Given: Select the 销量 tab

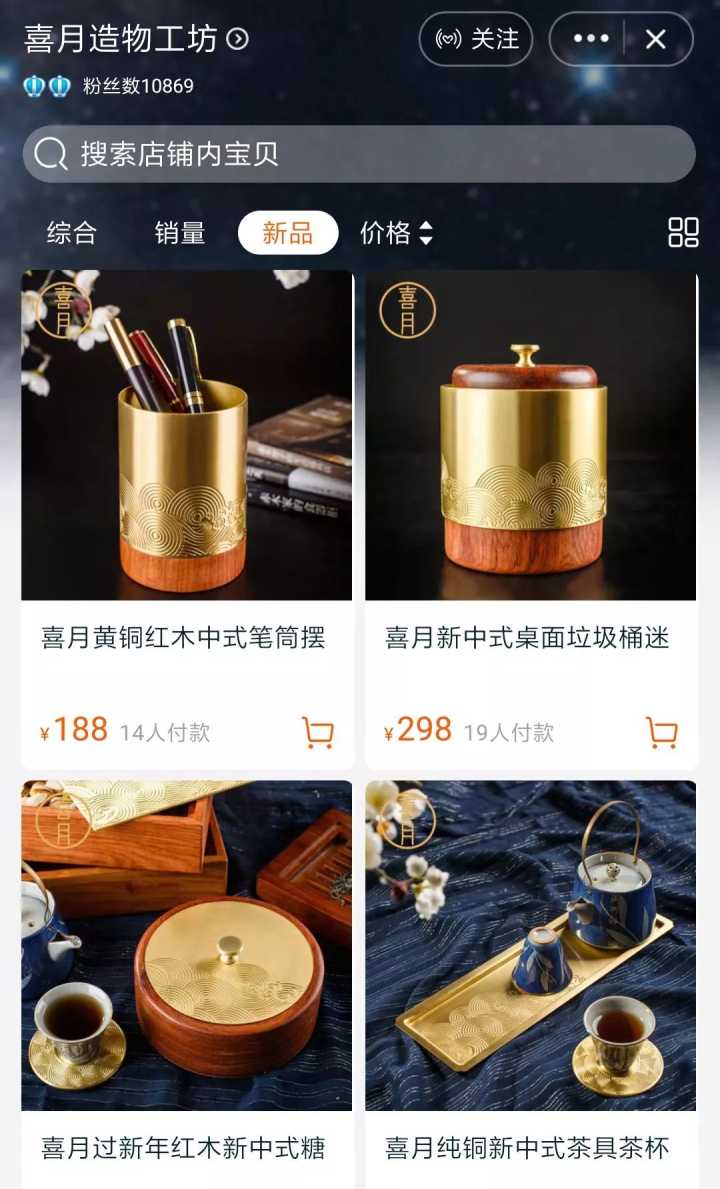Looking at the screenshot, I should pos(180,233).
